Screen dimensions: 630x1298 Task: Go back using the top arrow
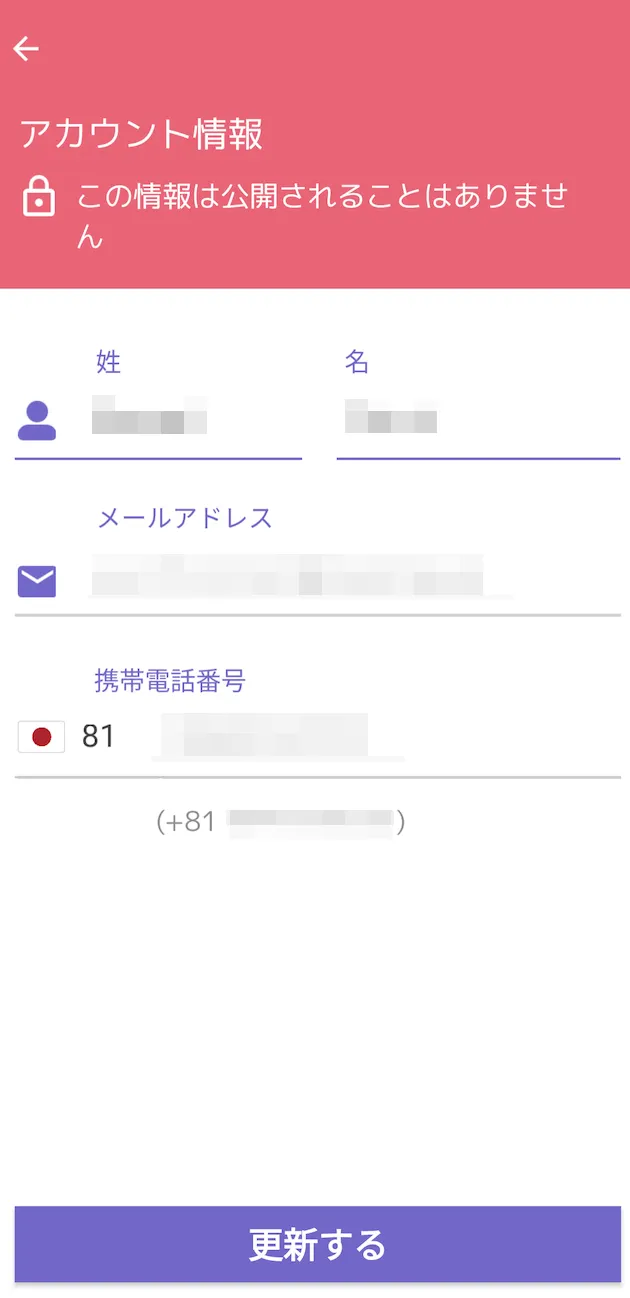(26, 48)
